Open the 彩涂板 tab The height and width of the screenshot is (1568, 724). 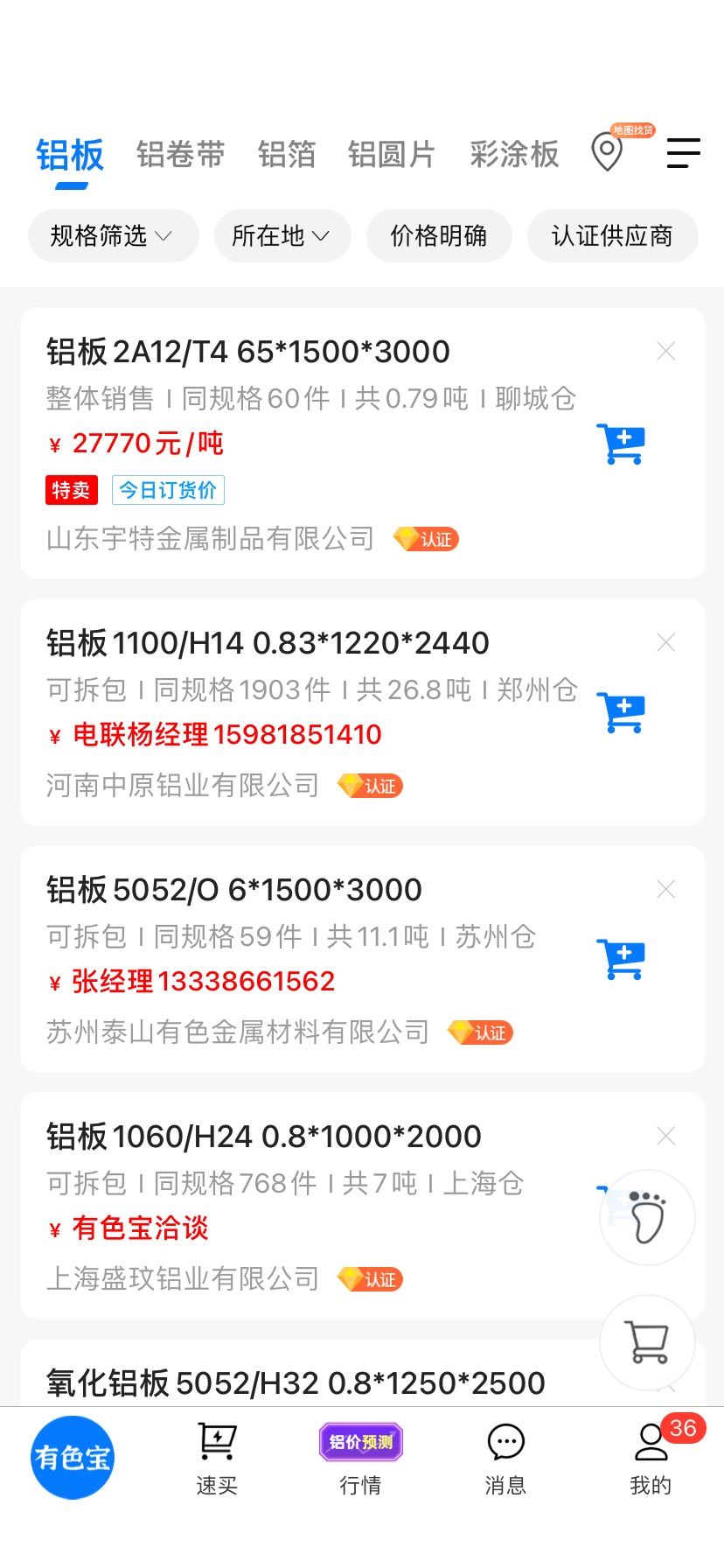pyautogui.click(x=514, y=154)
